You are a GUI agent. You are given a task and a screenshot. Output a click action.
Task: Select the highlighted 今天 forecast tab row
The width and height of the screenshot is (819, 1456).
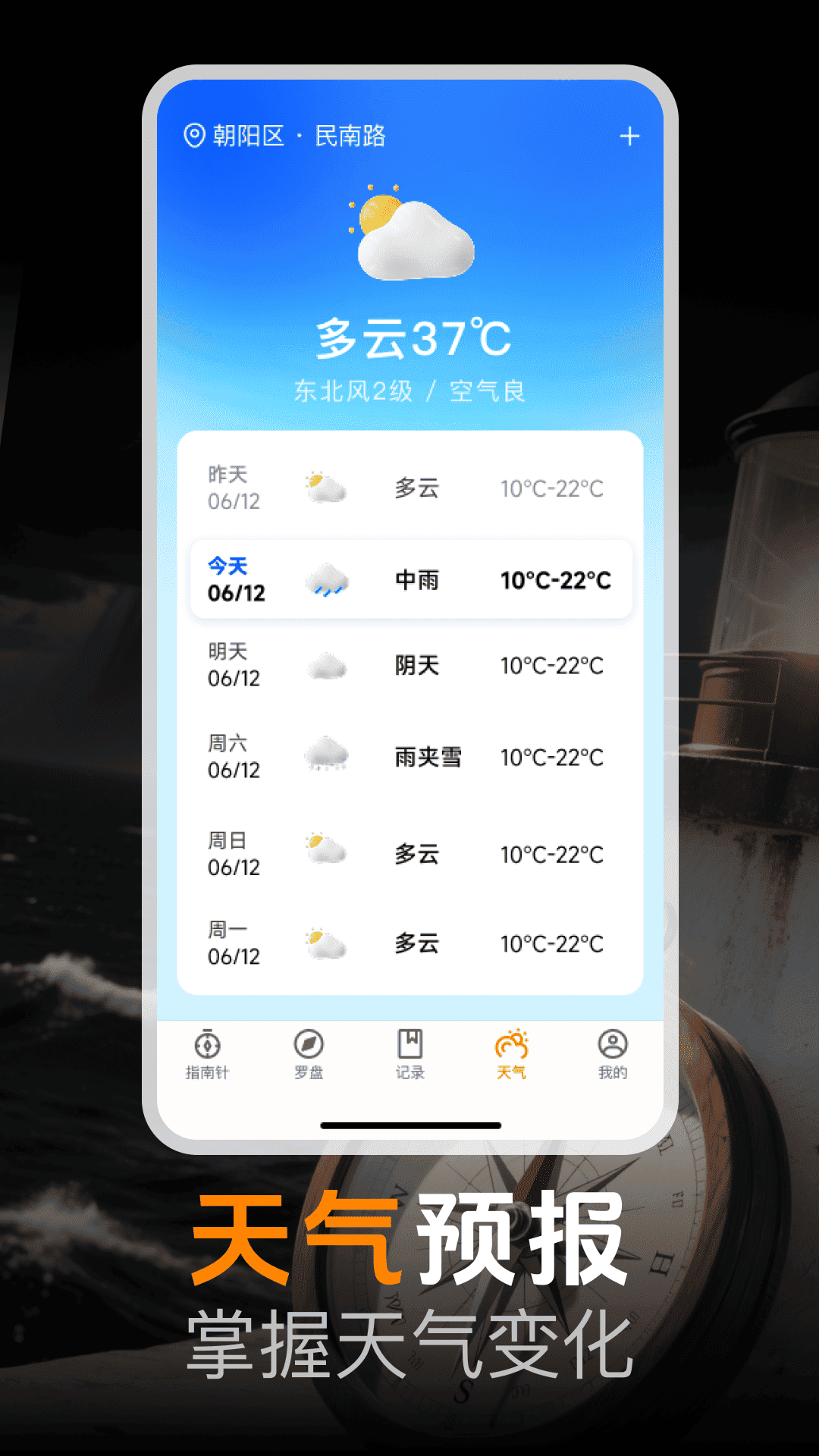[x=409, y=580]
